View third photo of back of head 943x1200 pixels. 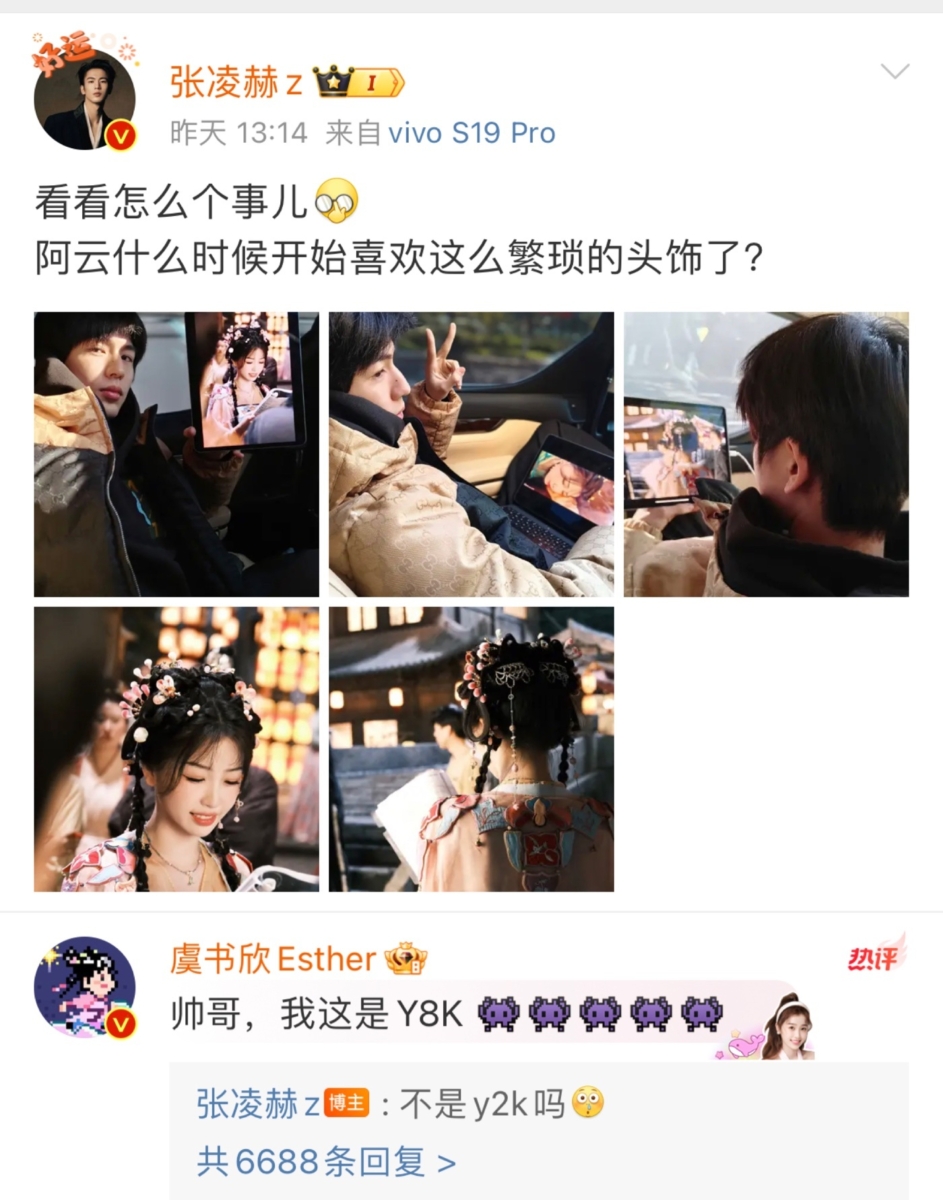tap(766, 454)
